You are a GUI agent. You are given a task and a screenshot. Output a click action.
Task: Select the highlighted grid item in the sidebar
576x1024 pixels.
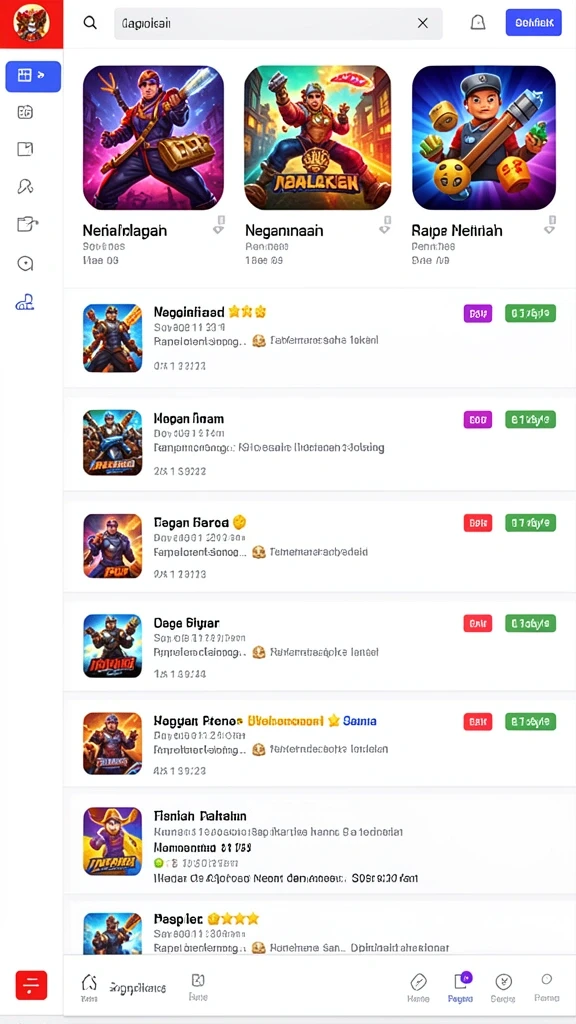pos(33,76)
